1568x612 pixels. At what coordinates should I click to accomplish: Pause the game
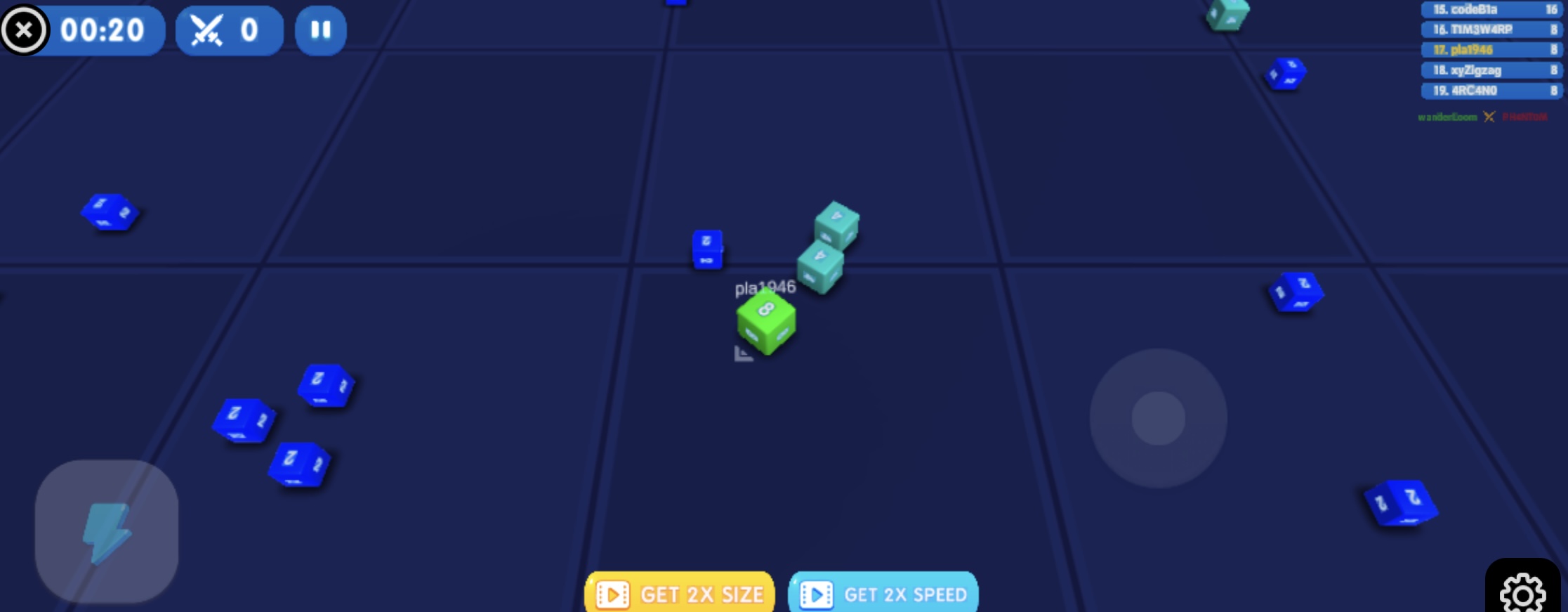[x=321, y=30]
